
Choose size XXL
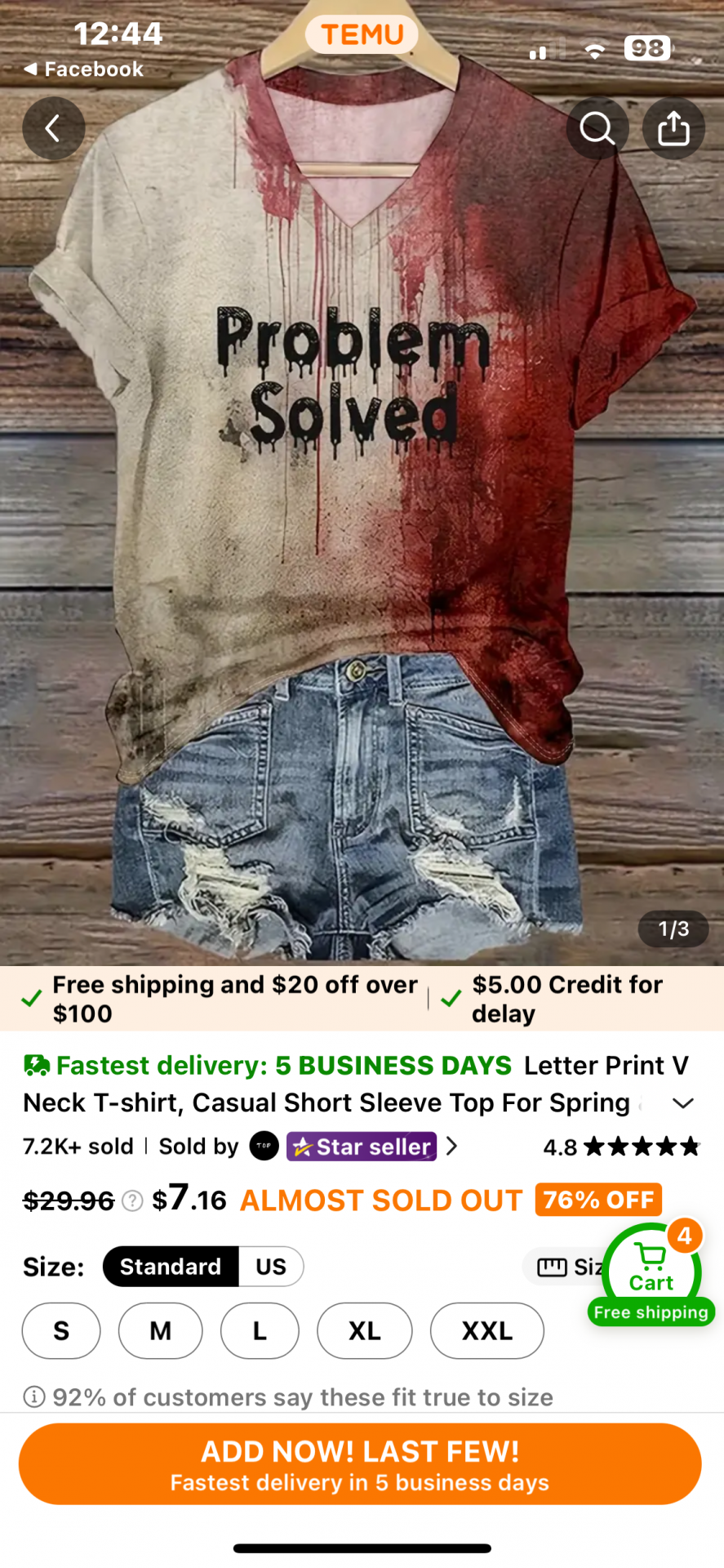click(487, 1331)
